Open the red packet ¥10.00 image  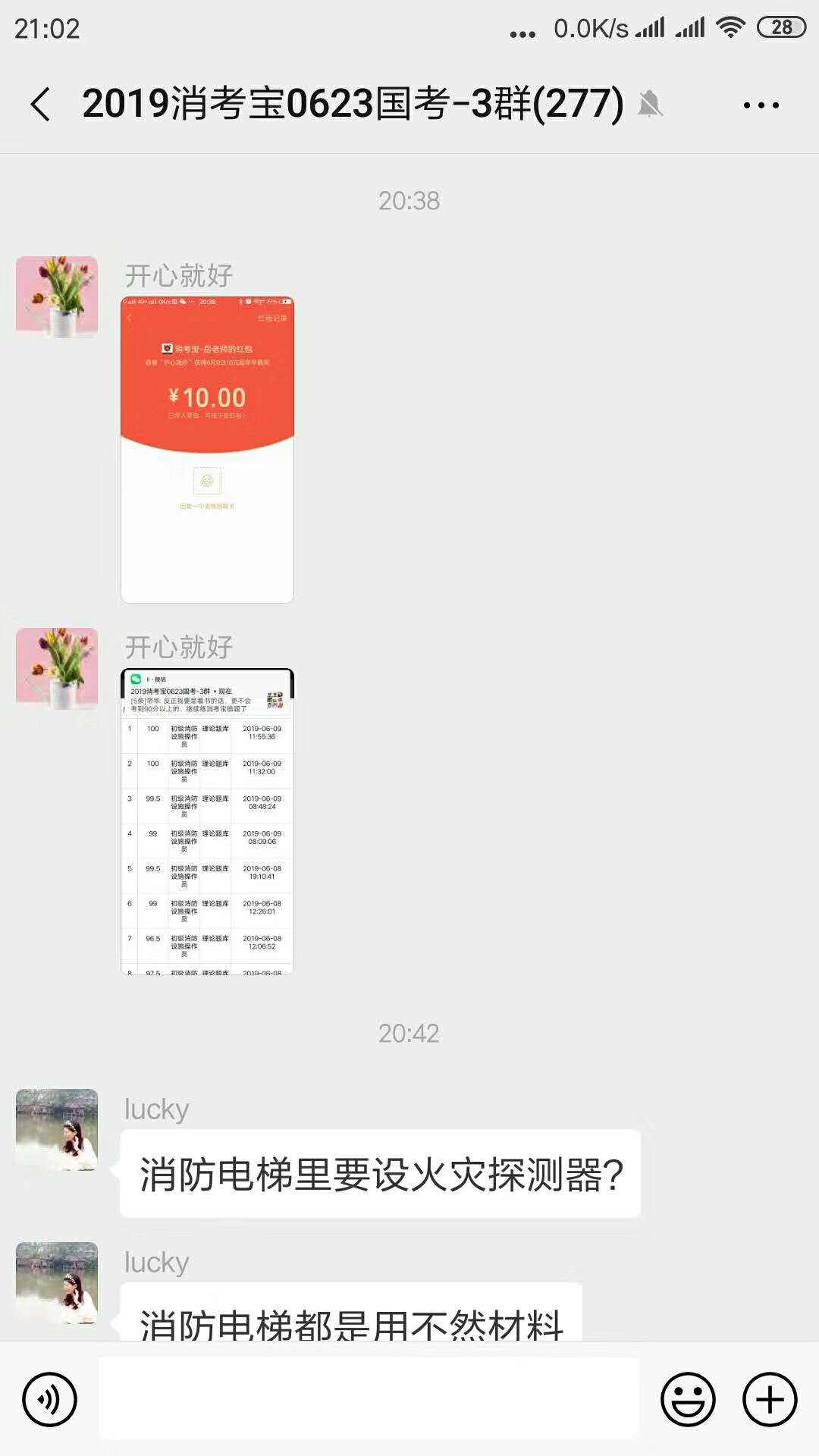click(207, 450)
